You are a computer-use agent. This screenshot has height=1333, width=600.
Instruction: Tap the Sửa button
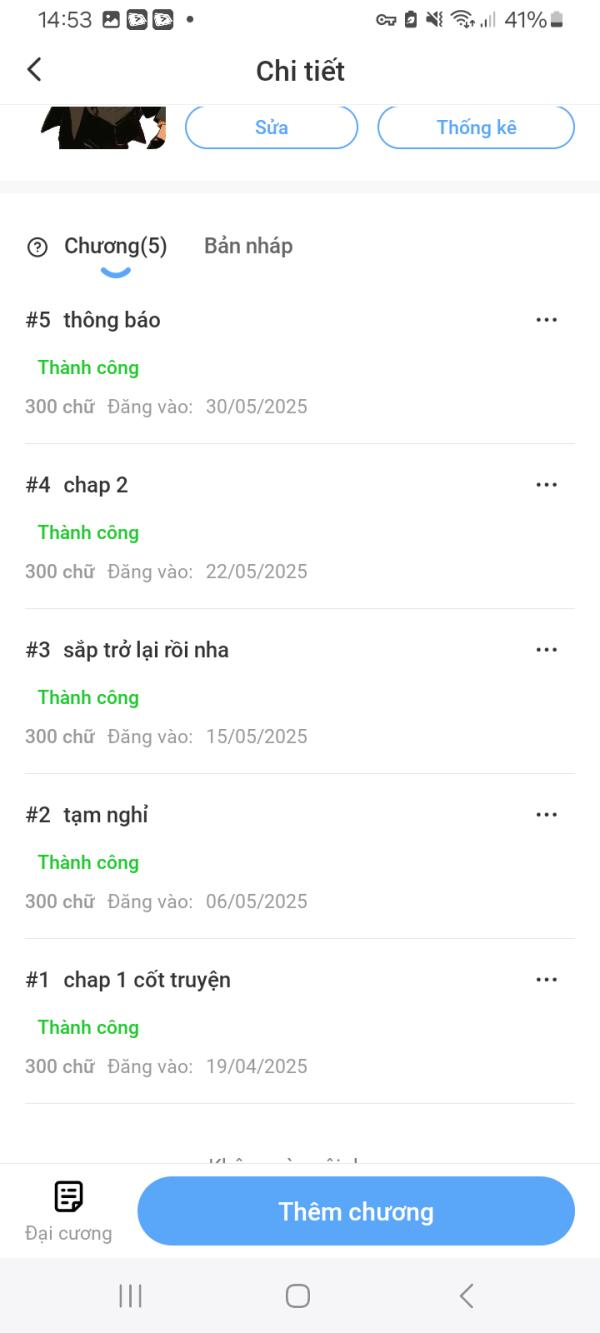(271, 128)
